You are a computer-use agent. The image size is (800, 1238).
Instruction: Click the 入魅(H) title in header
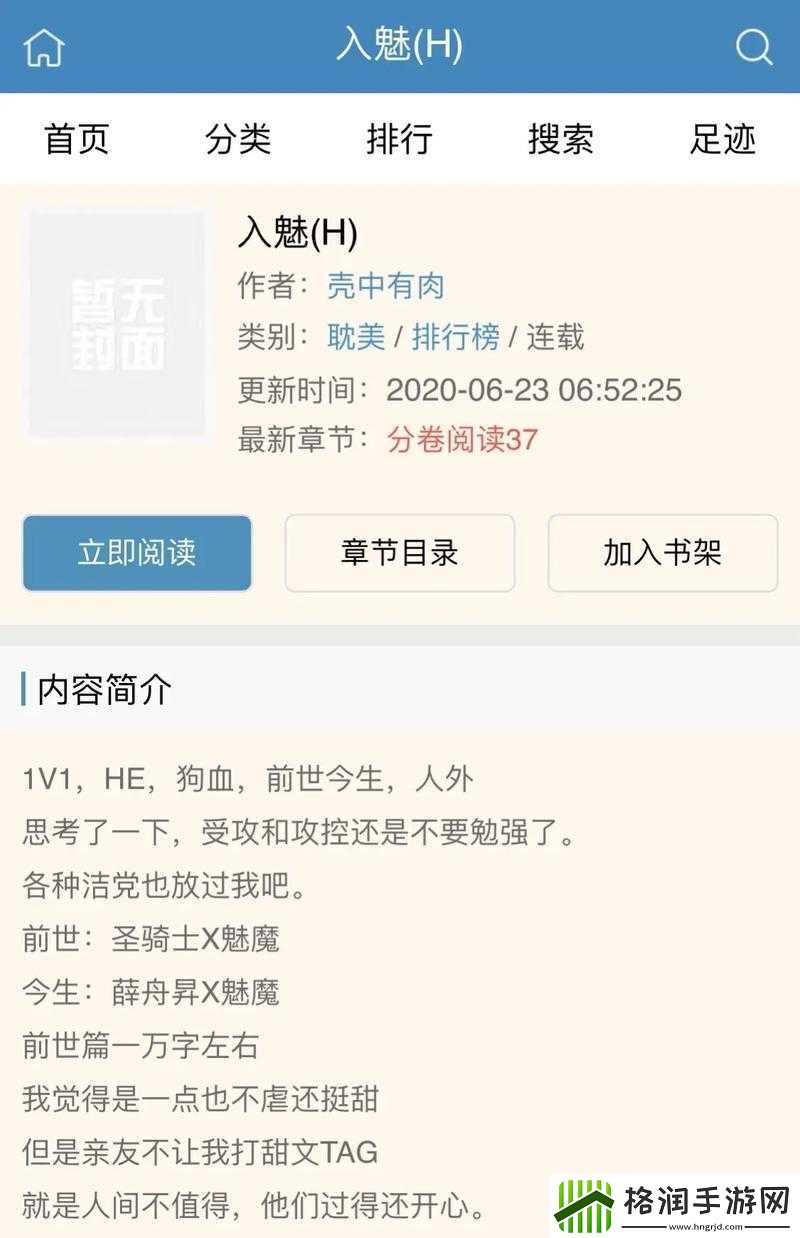coord(400,47)
